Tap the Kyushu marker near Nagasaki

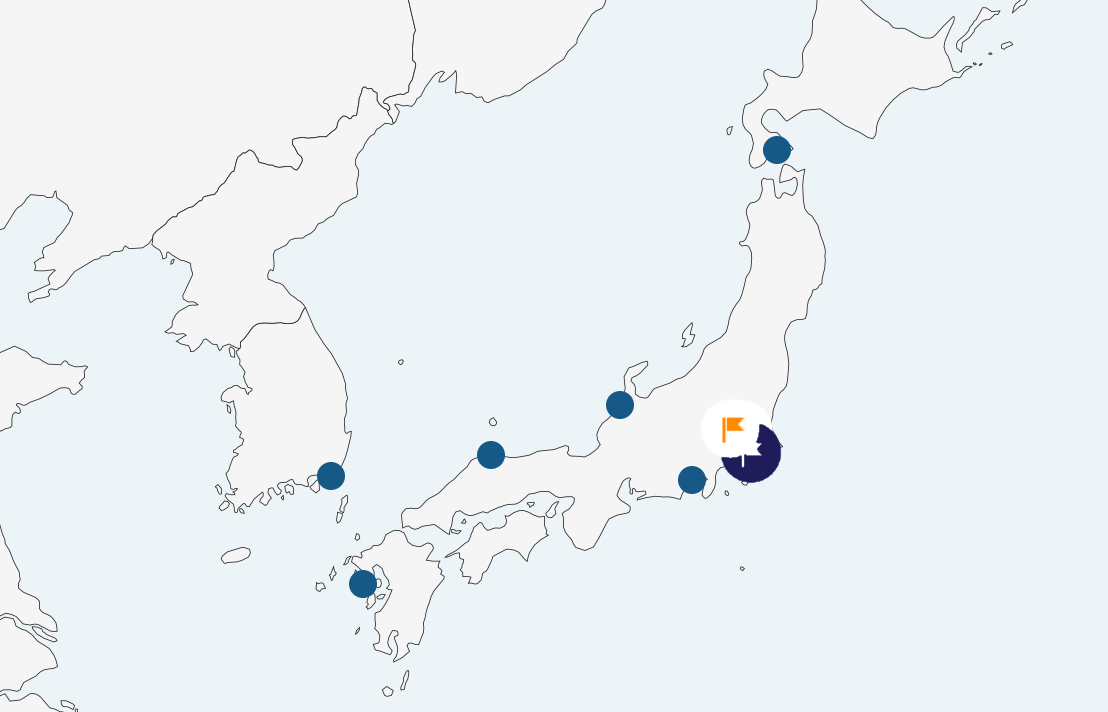click(x=363, y=584)
